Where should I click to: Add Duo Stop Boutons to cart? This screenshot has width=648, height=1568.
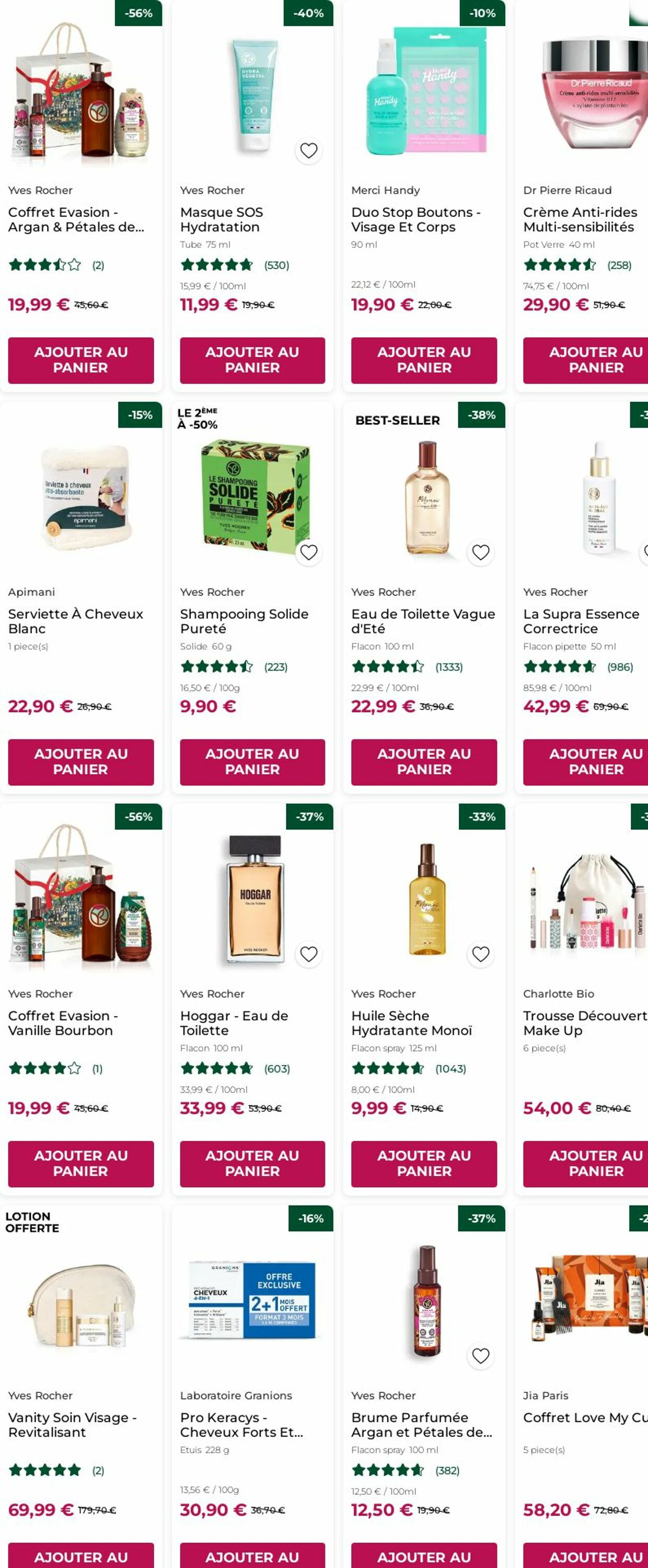(424, 360)
